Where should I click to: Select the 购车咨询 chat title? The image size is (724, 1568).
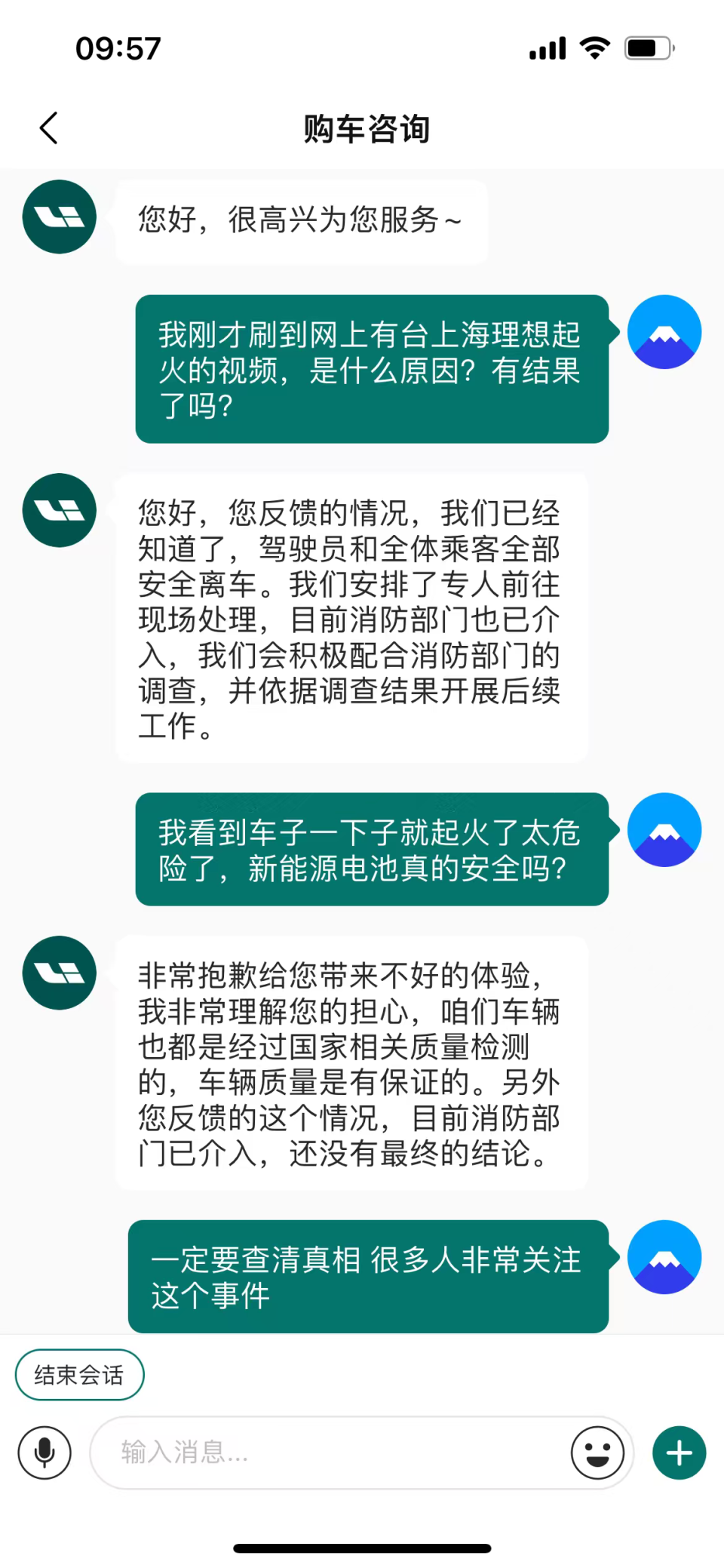(x=365, y=128)
